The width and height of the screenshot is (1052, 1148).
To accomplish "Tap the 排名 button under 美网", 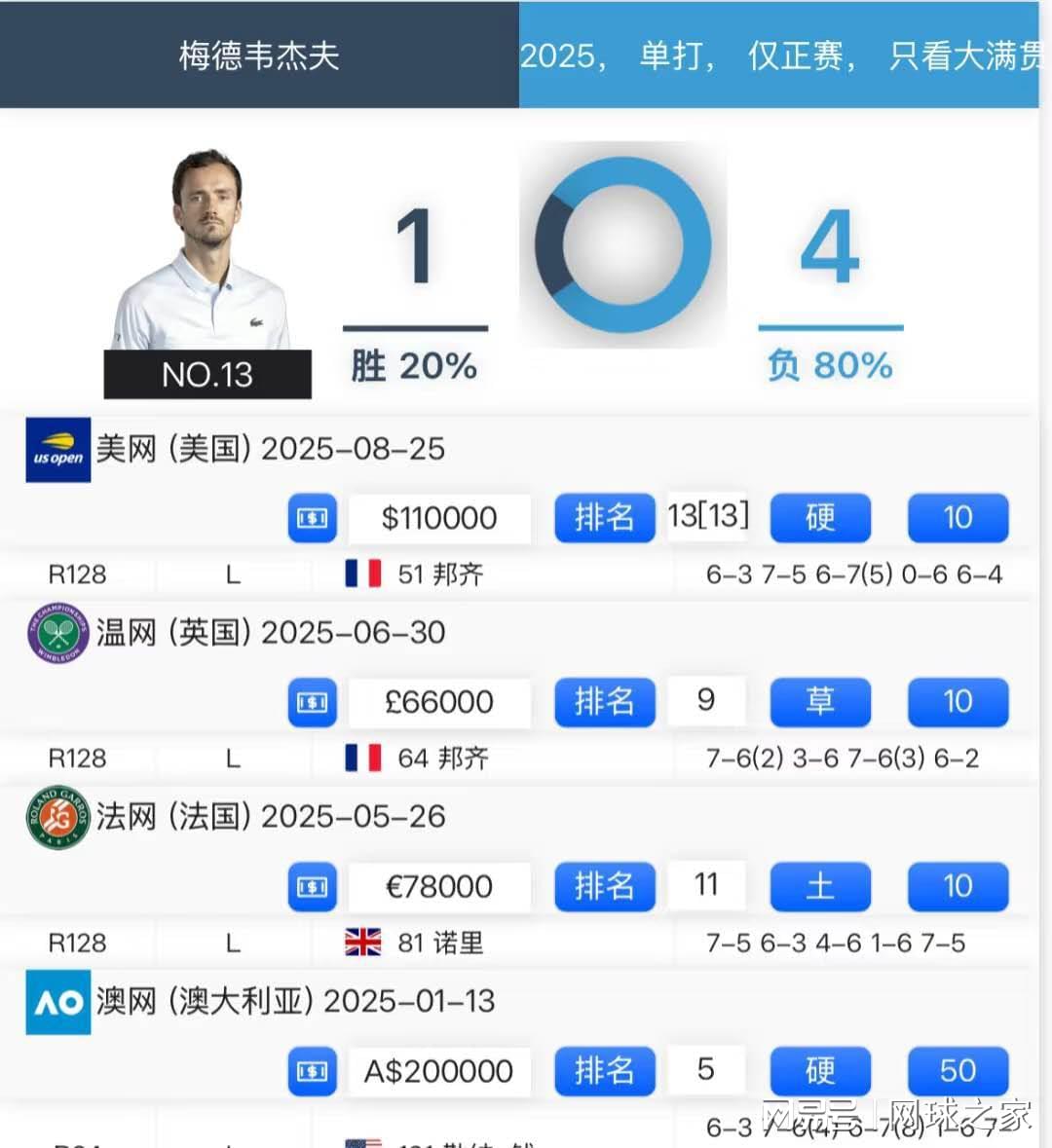I will (604, 518).
